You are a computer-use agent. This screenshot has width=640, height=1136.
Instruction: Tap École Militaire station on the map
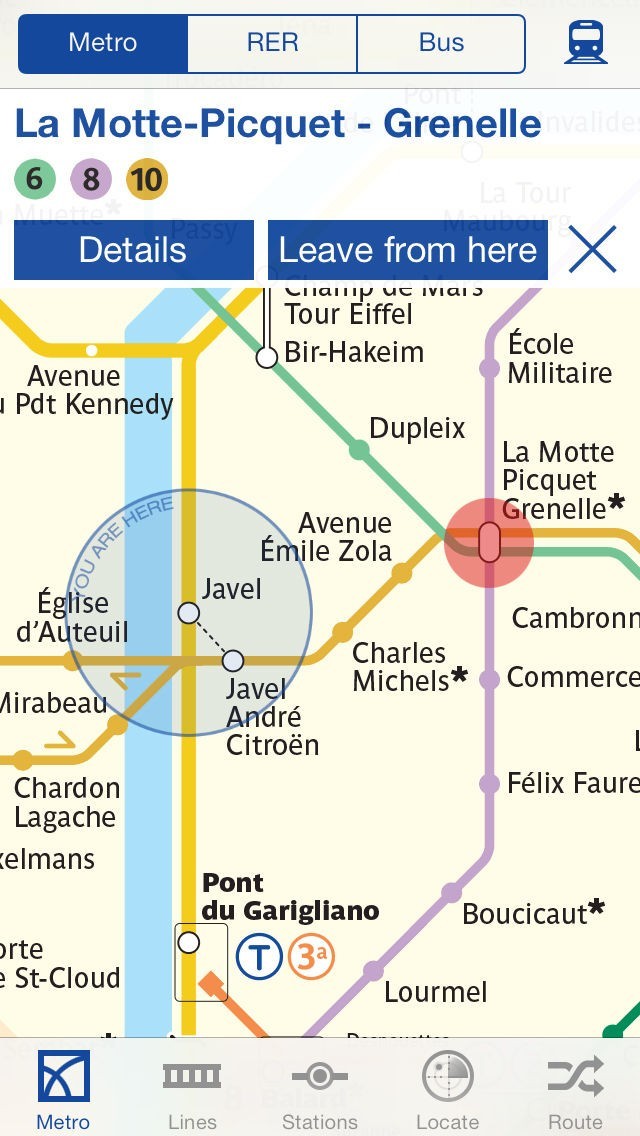click(489, 368)
